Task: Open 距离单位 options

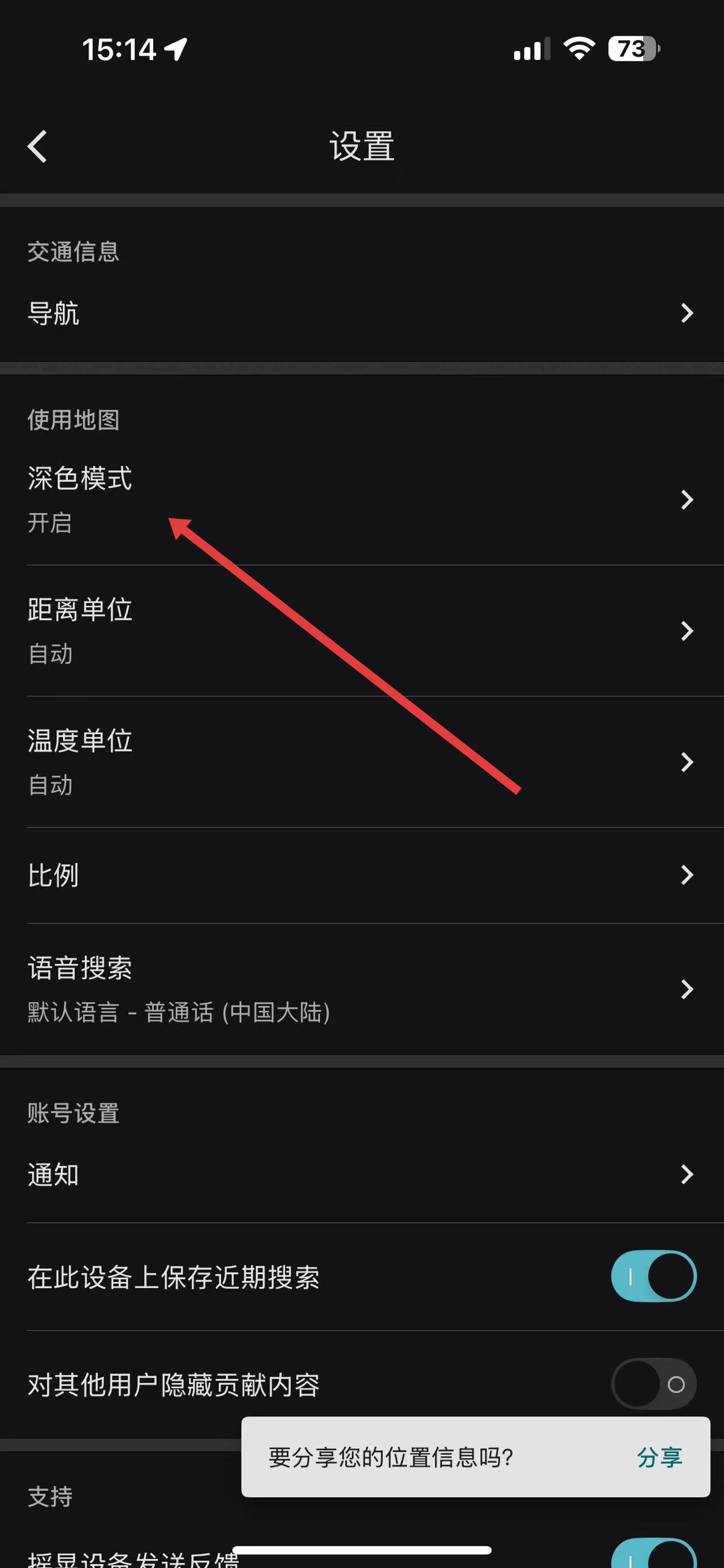Action: pos(361,631)
